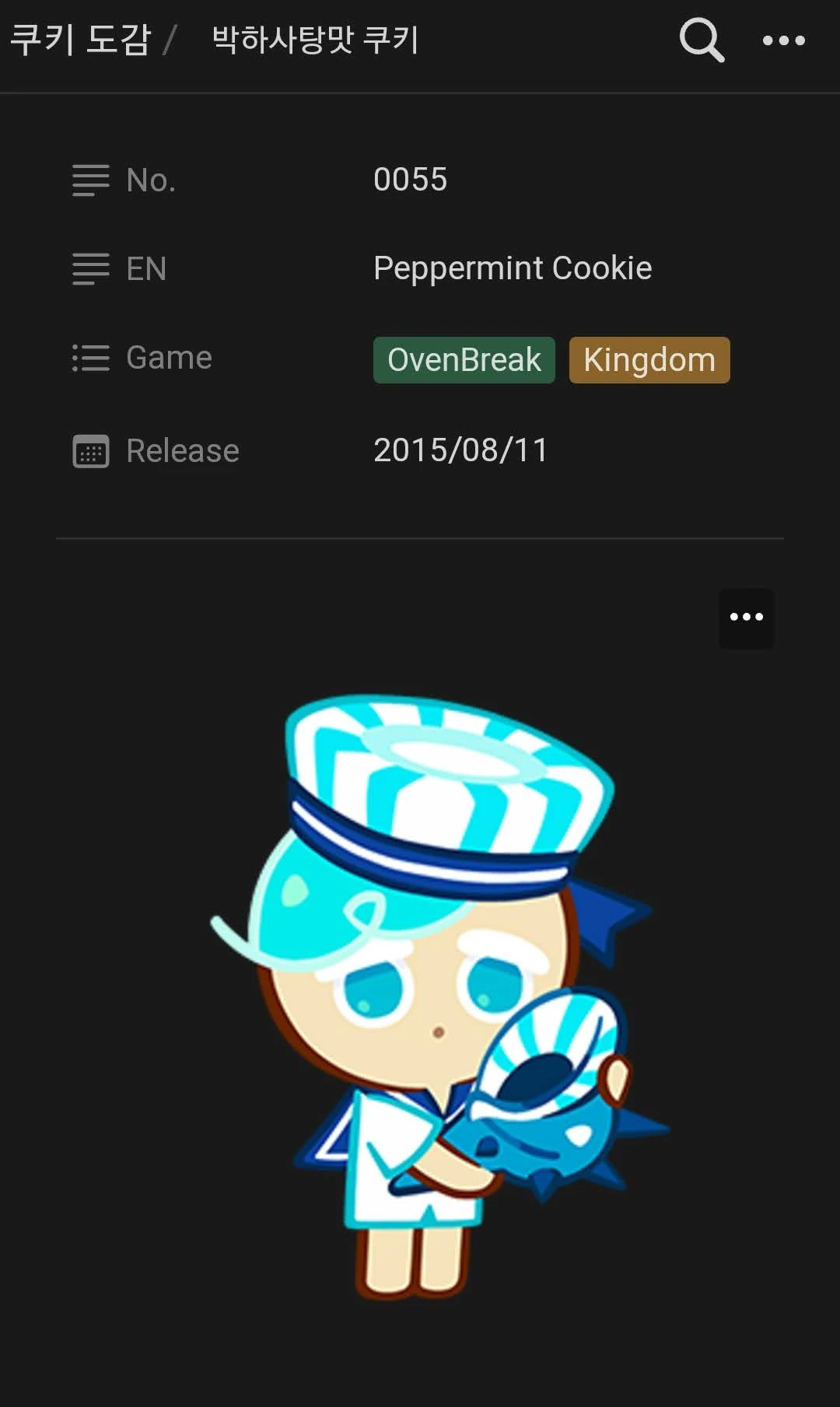Open the search icon in the top bar
The height and width of the screenshot is (1407, 840).
click(702, 40)
